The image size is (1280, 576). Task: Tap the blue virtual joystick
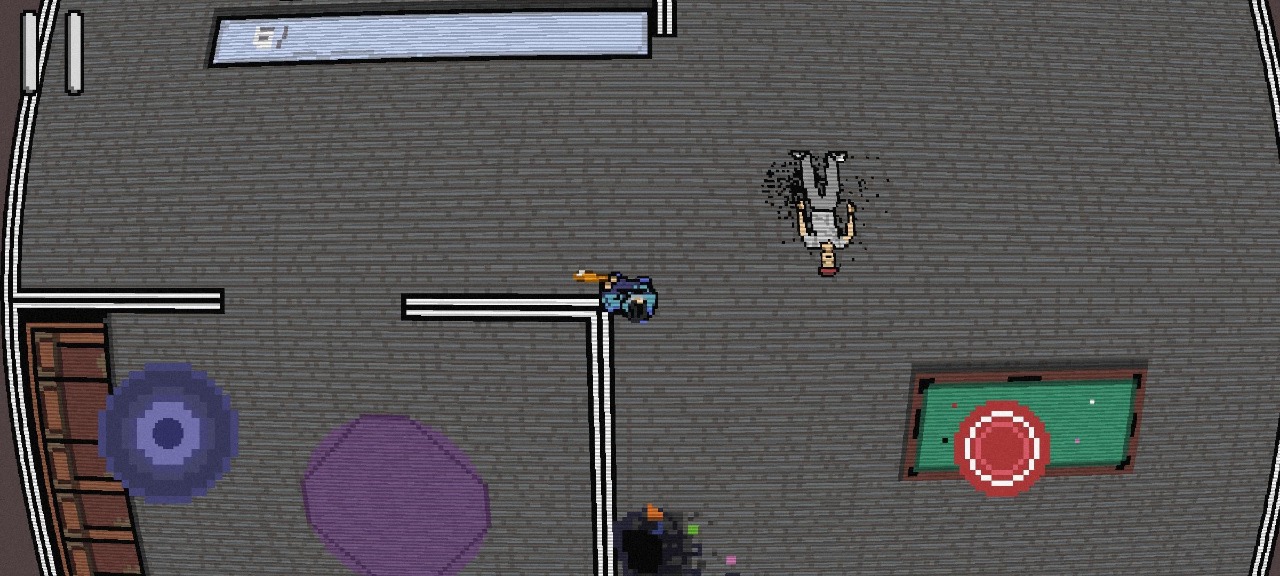[x=168, y=433]
